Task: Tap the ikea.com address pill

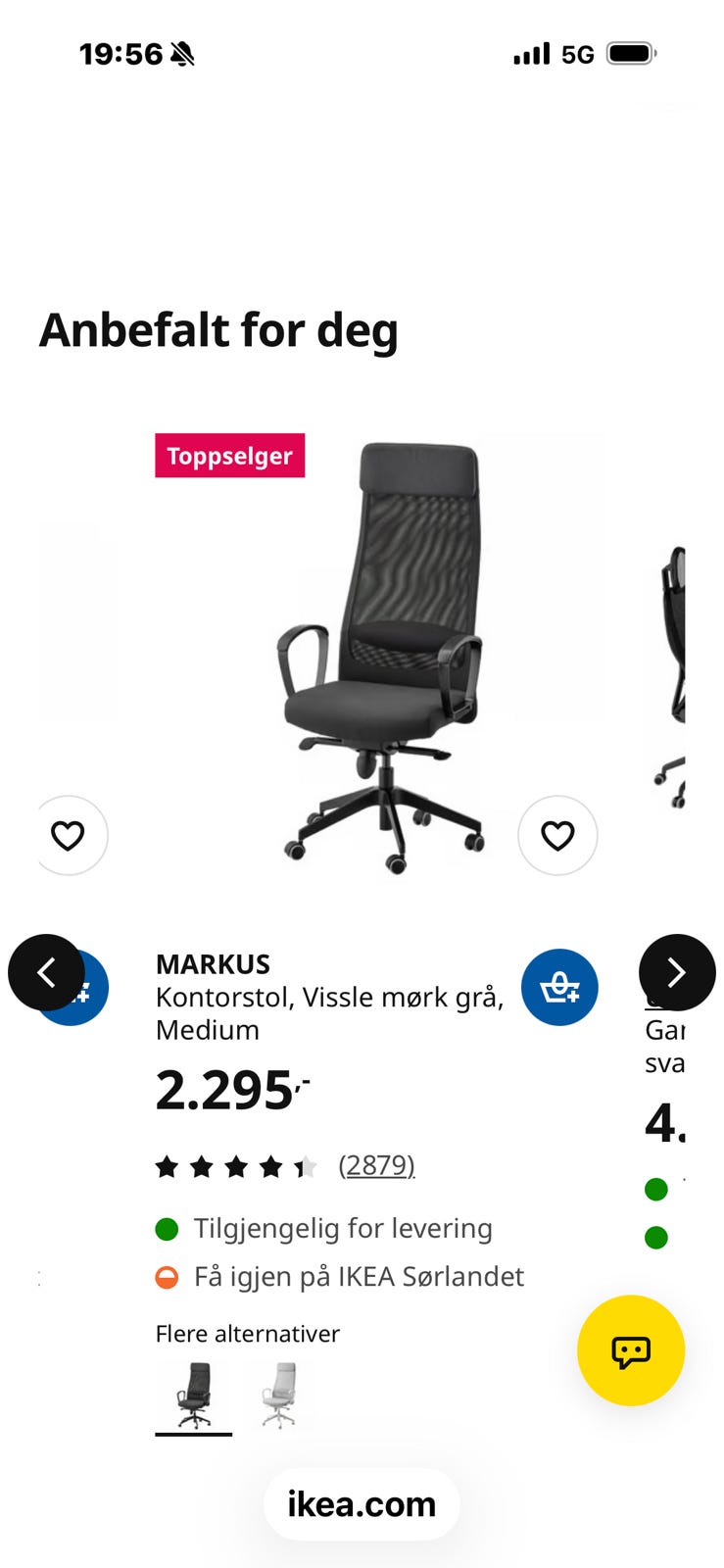Action: tap(362, 1504)
